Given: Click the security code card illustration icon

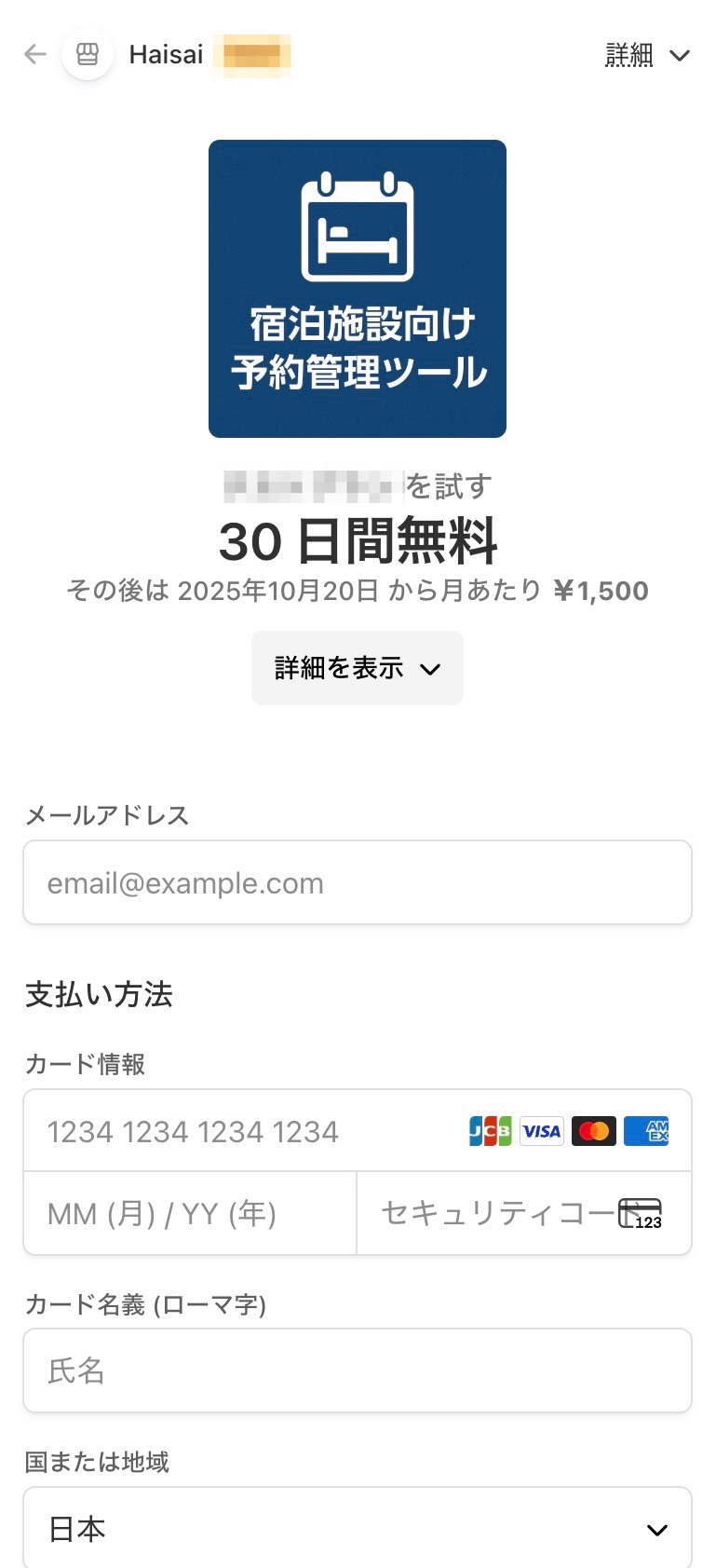Looking at the screenshot, I should click(x=639, y=1213).
